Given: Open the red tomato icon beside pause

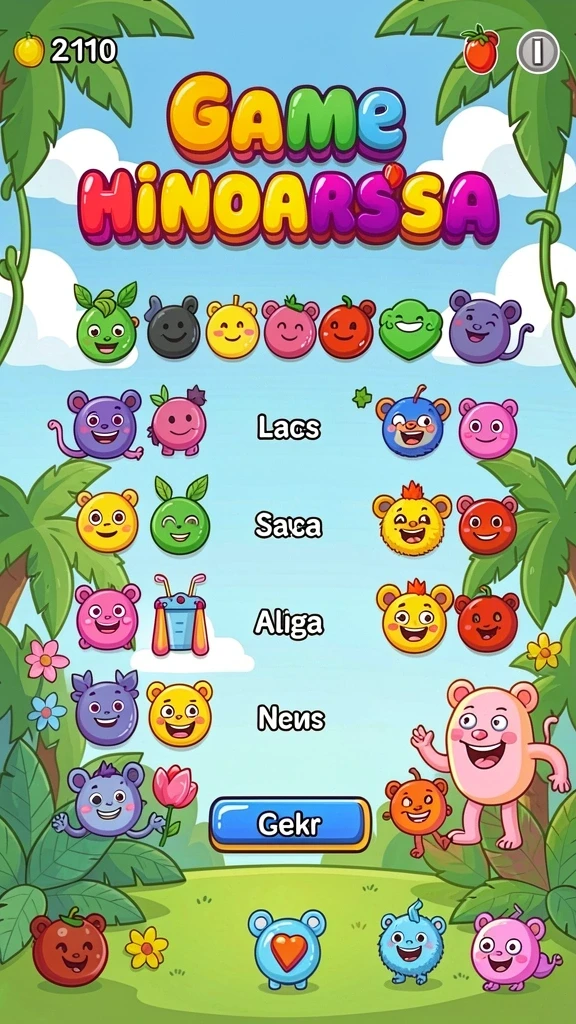Looking at the screenshot, I should 481,50.
